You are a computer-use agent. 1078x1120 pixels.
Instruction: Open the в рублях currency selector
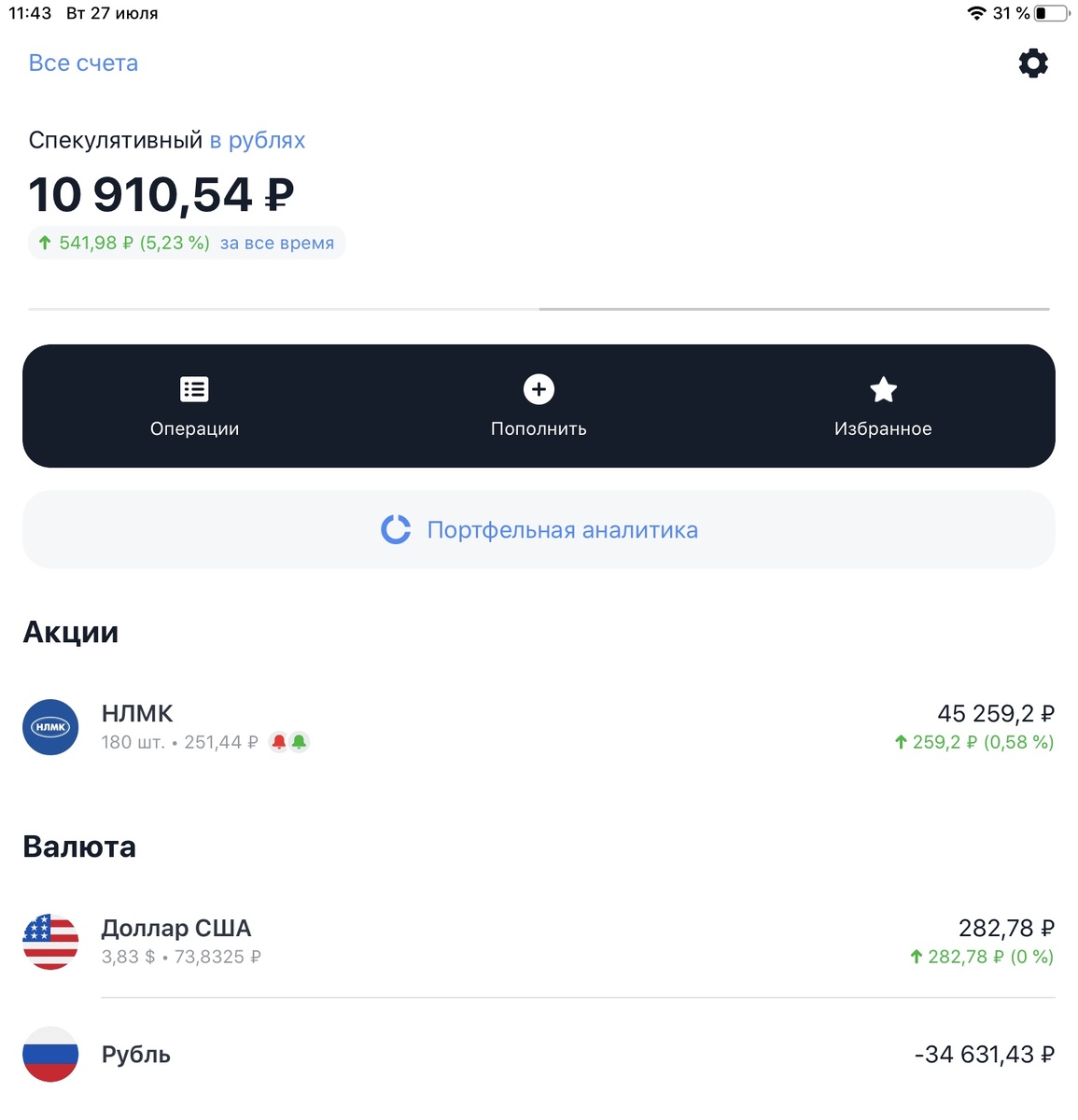pos(258,139)
